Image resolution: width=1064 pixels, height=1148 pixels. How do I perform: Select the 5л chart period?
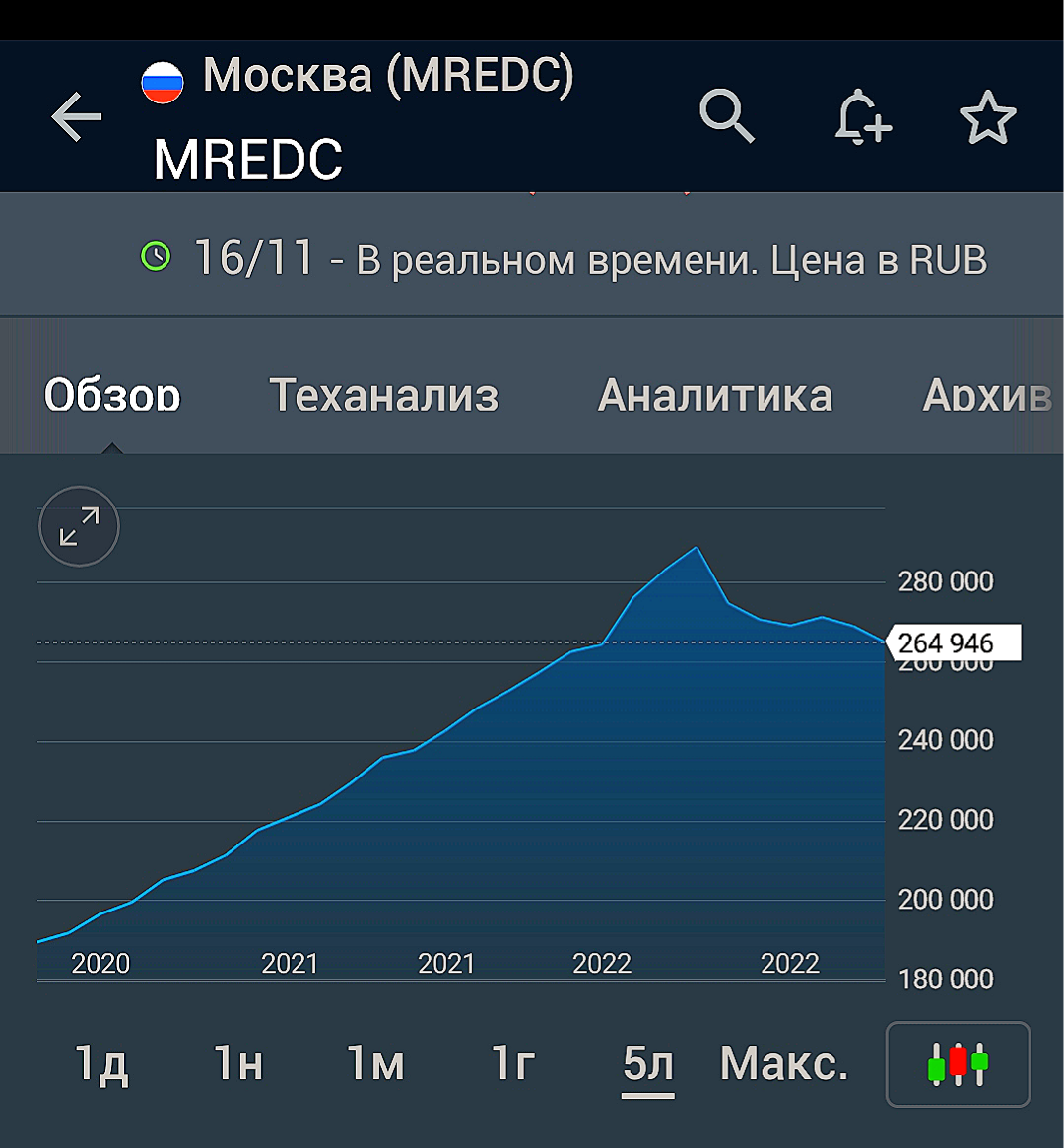click(648, 1064)
